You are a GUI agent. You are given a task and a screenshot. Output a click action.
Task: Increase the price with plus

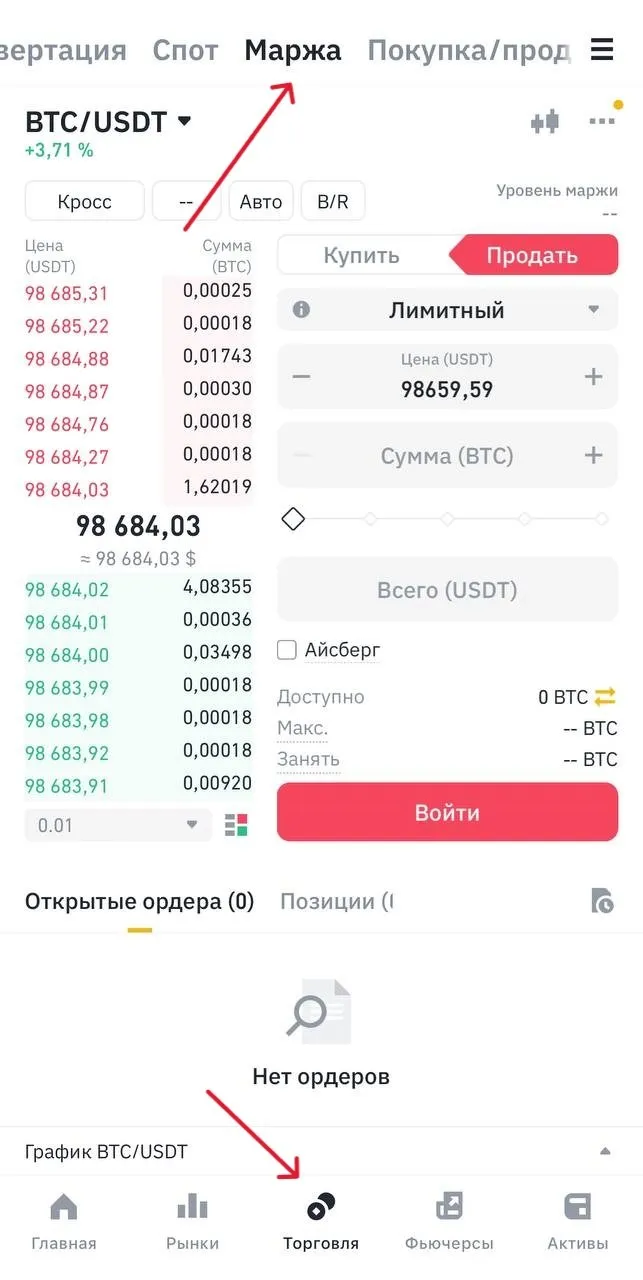point(593,377)
